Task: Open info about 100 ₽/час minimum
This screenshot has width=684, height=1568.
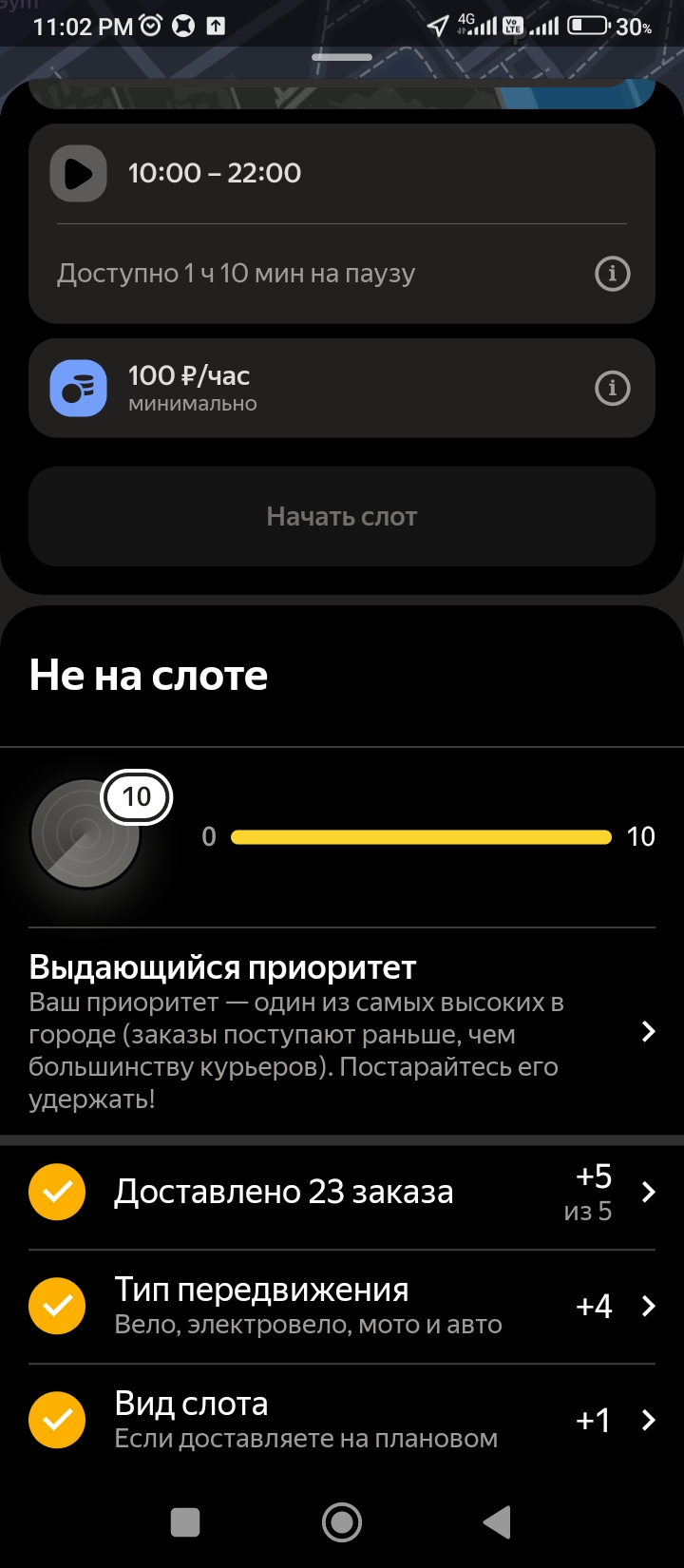Action: click(612, 389)
